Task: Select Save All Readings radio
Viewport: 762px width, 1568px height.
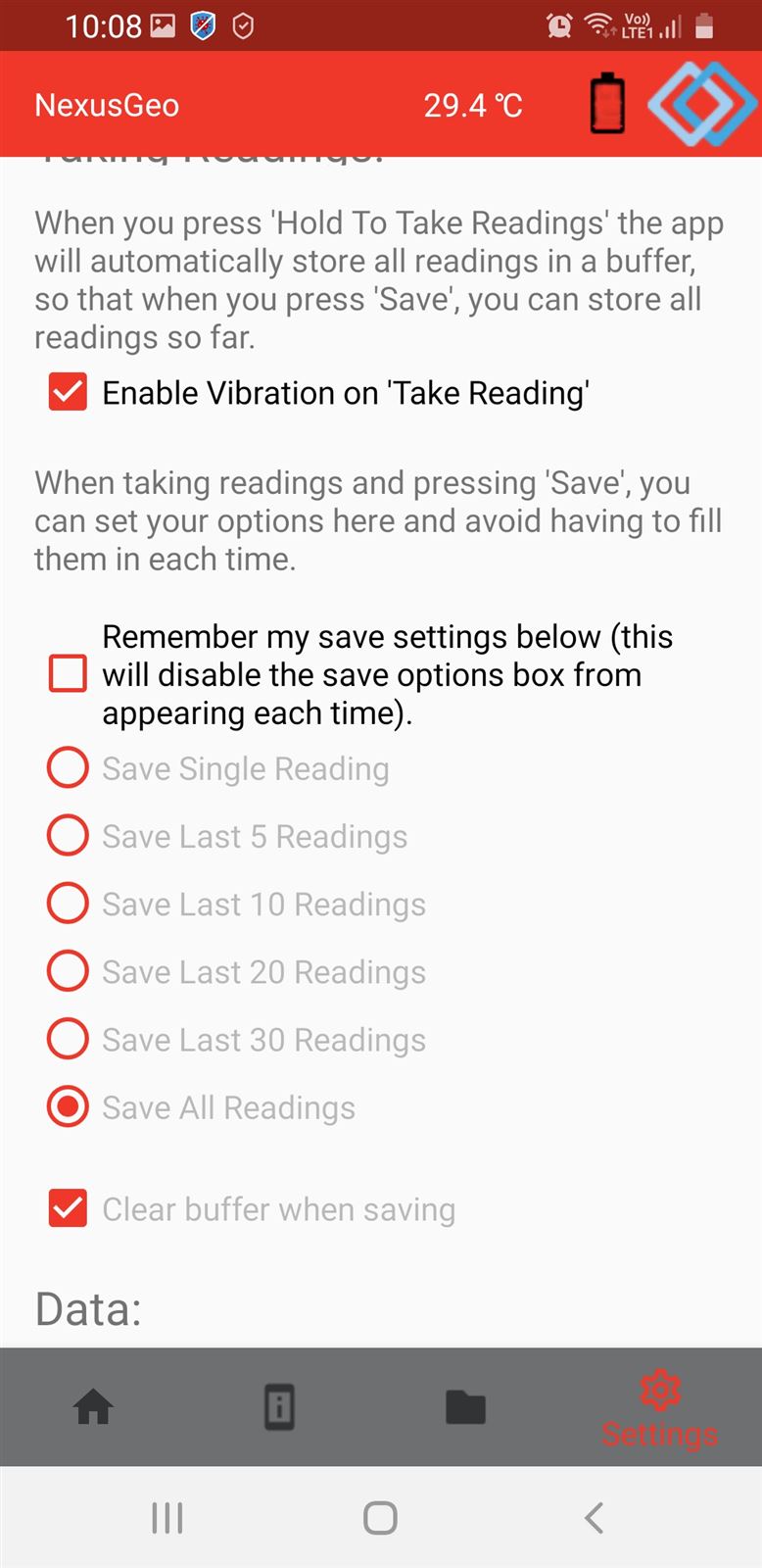Action: (x=68, y=1107)
